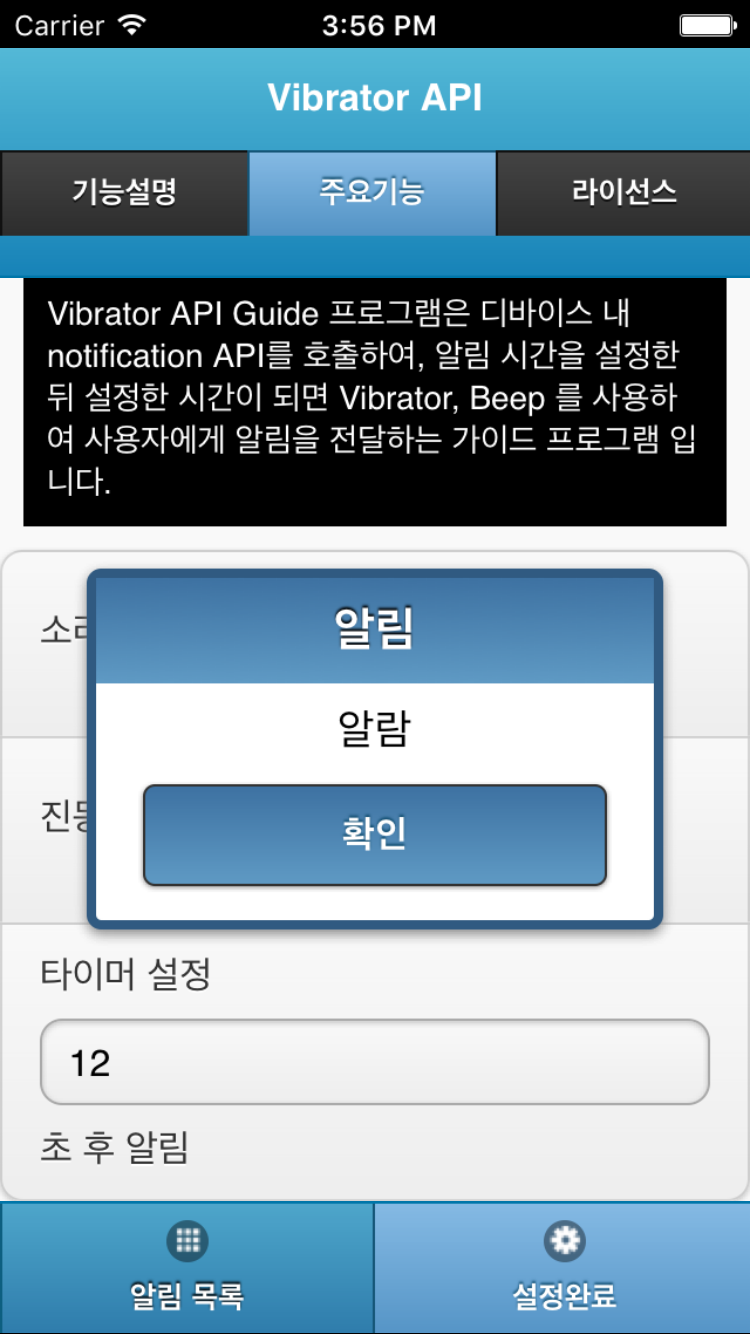Select the 주요기능 tab
The width and height of the screenshot is (750, 1334).
[x=372, y=193]
